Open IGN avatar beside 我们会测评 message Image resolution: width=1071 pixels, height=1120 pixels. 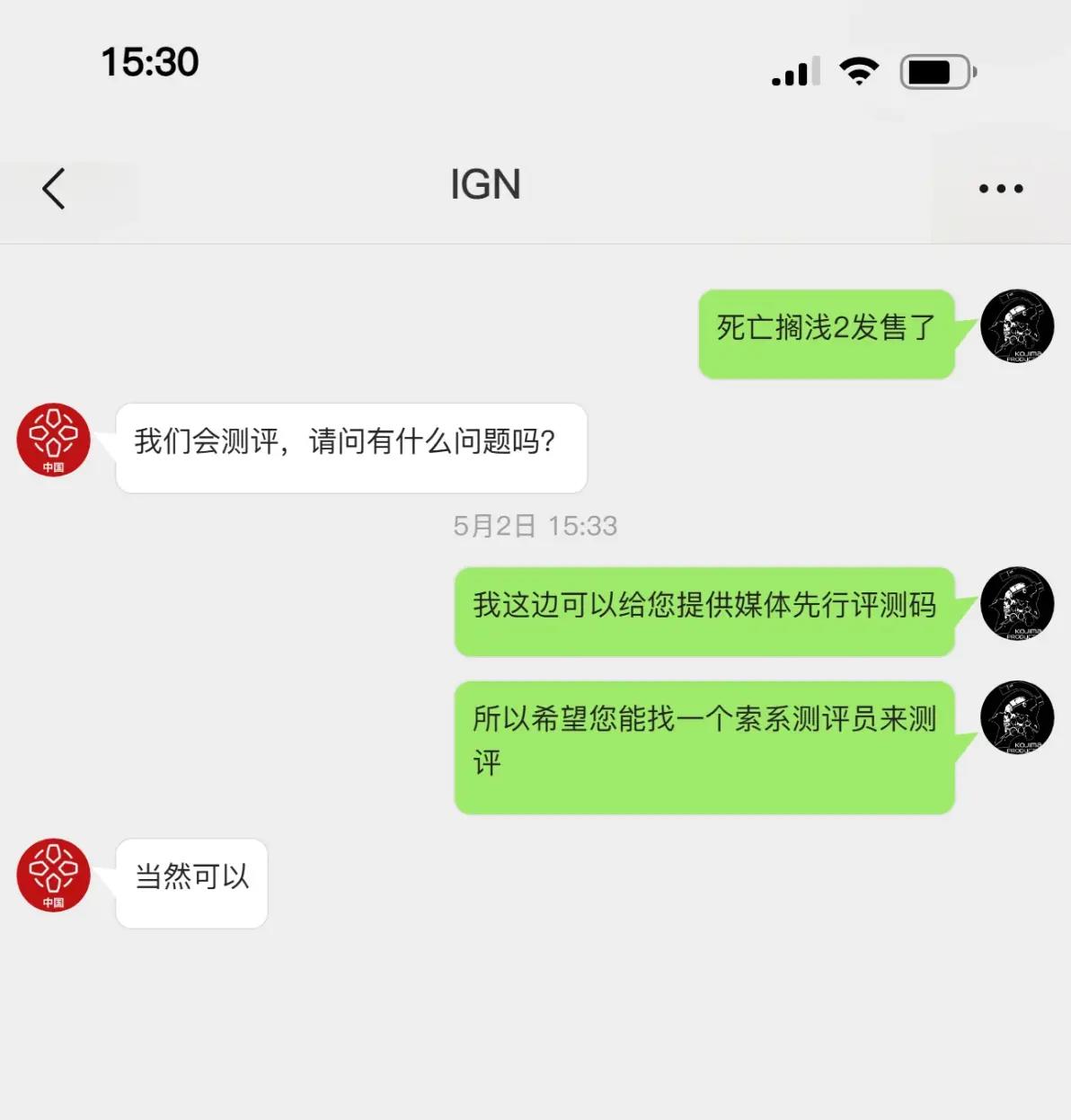pyautogui.click(x=54, y=440)
